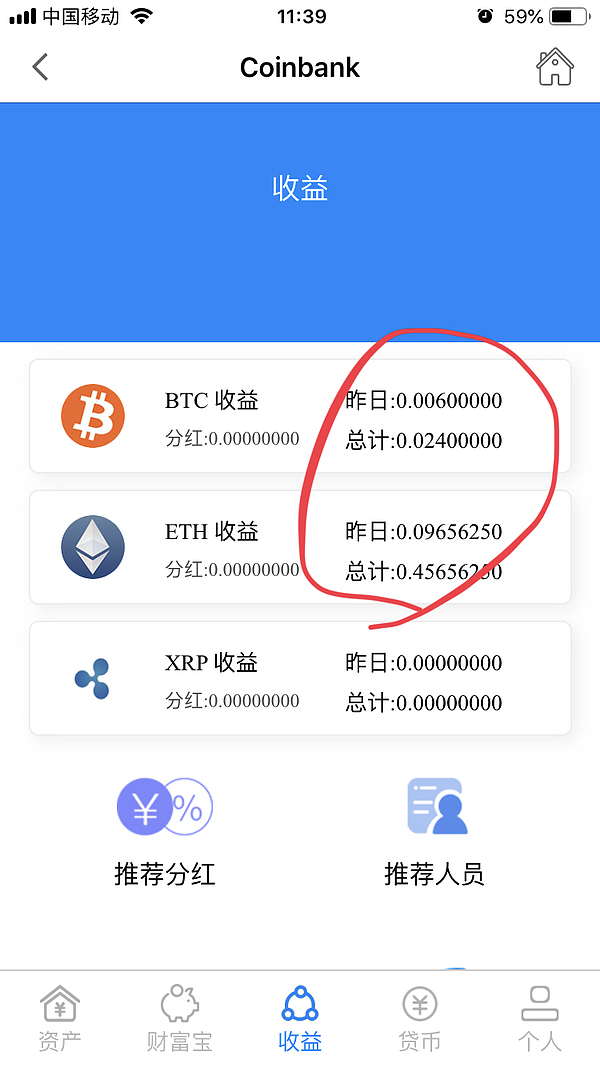Open the ETH 收益 card
Image resolution: width=600 pixels, height=1067 pixels.
(300, 547)
